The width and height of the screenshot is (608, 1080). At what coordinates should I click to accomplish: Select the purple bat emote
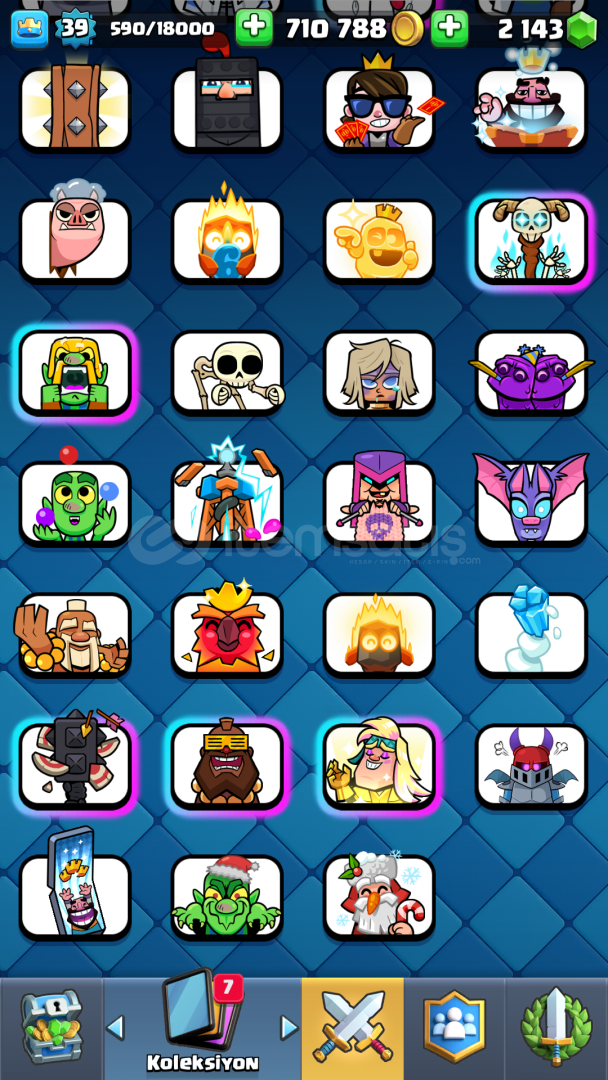[x=531, y=504]
